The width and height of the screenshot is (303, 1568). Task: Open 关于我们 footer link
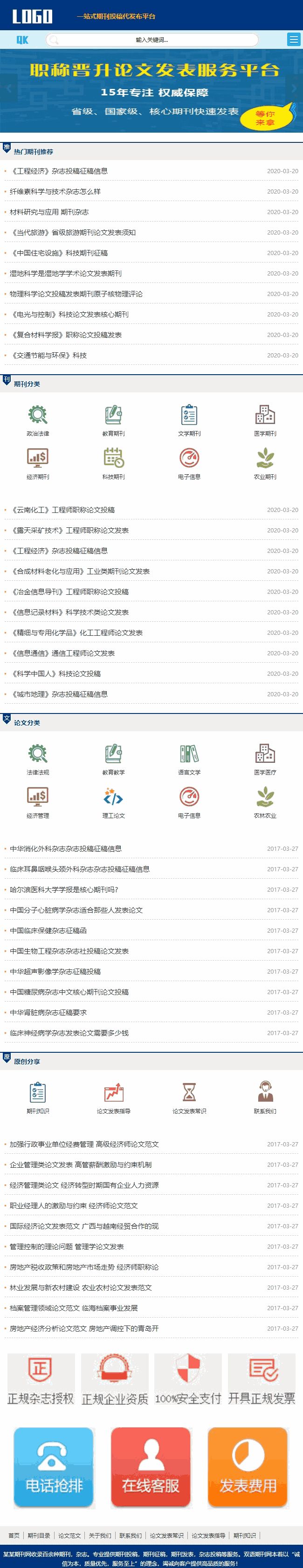pos(100,1535)
